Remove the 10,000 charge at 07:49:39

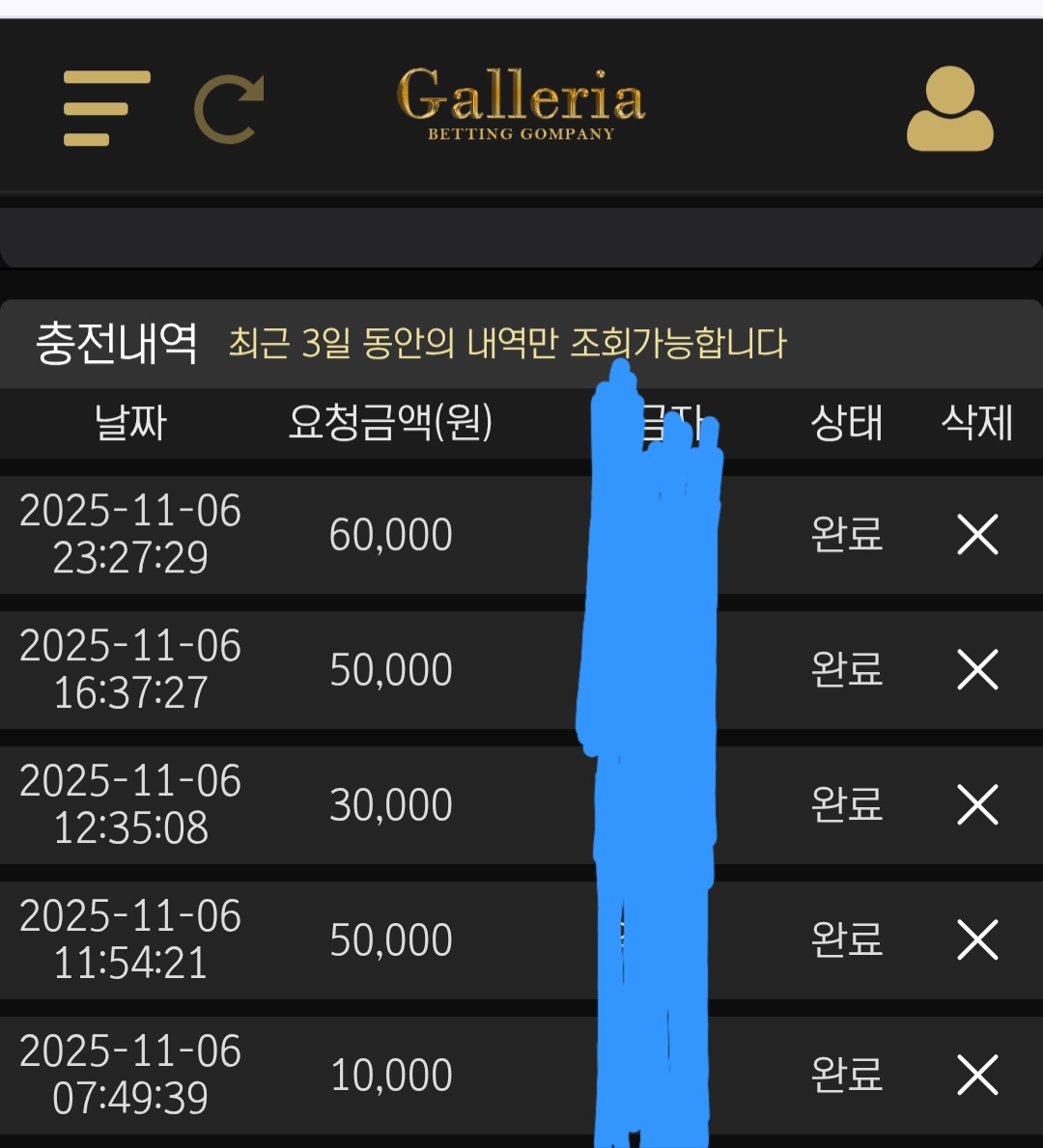pos(977,1075)
